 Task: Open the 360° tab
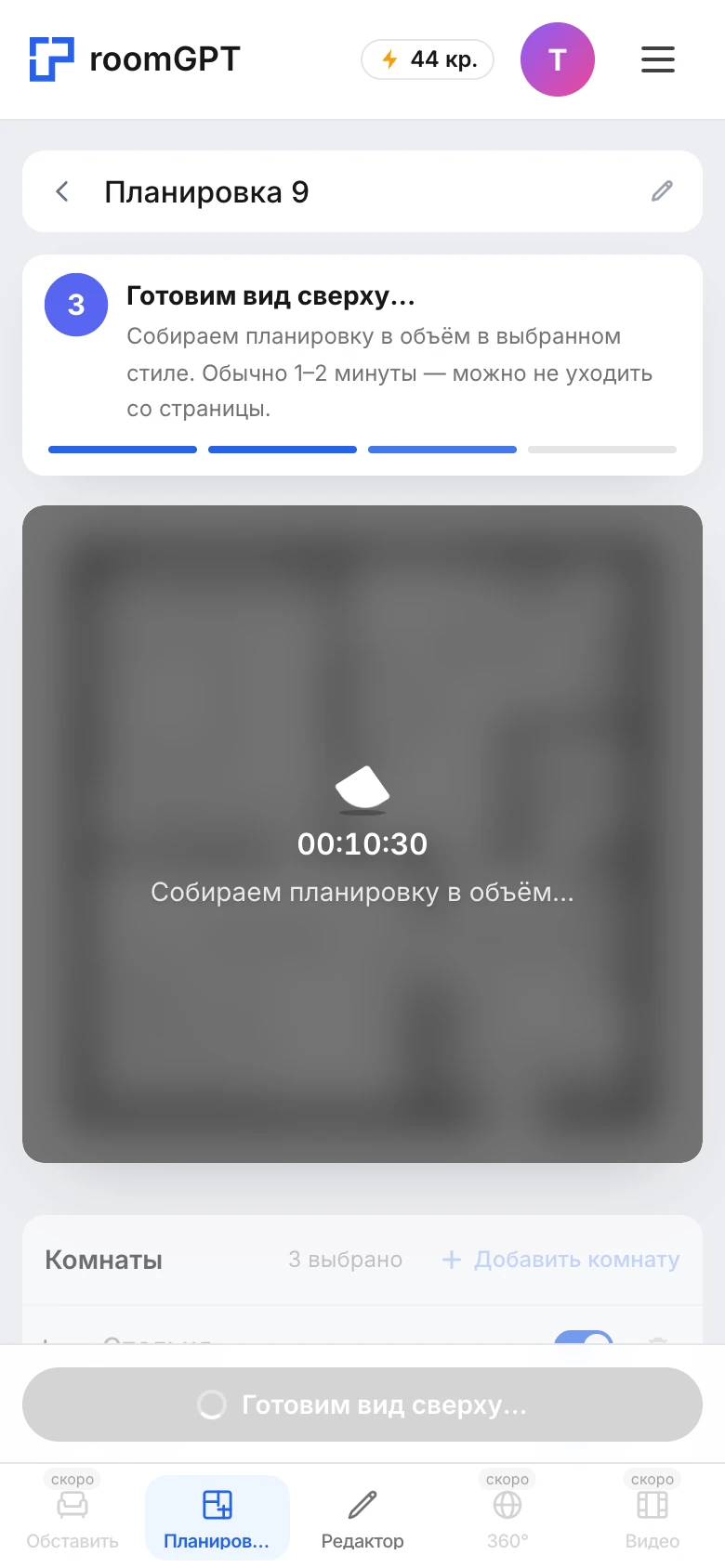pyautogui.click(x=507, y=1514)
